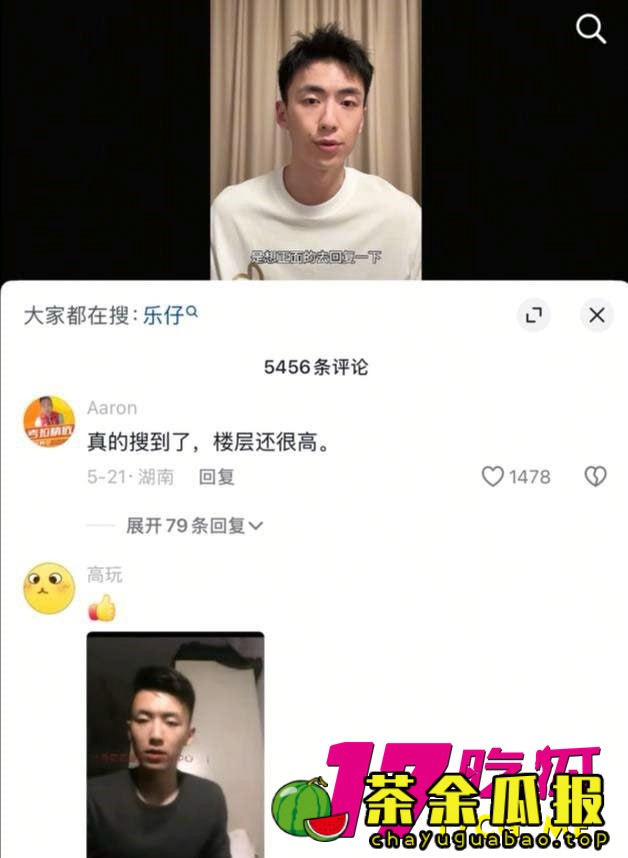
Task: Like Aaron's comment with 1478 likes
Action: pyautogui.click(x=494, y=477)
